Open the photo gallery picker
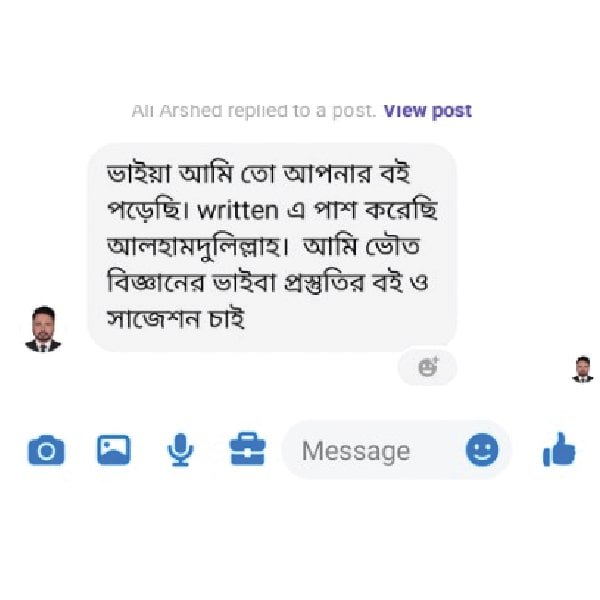 pyautogui.click(x=113, y=450)
